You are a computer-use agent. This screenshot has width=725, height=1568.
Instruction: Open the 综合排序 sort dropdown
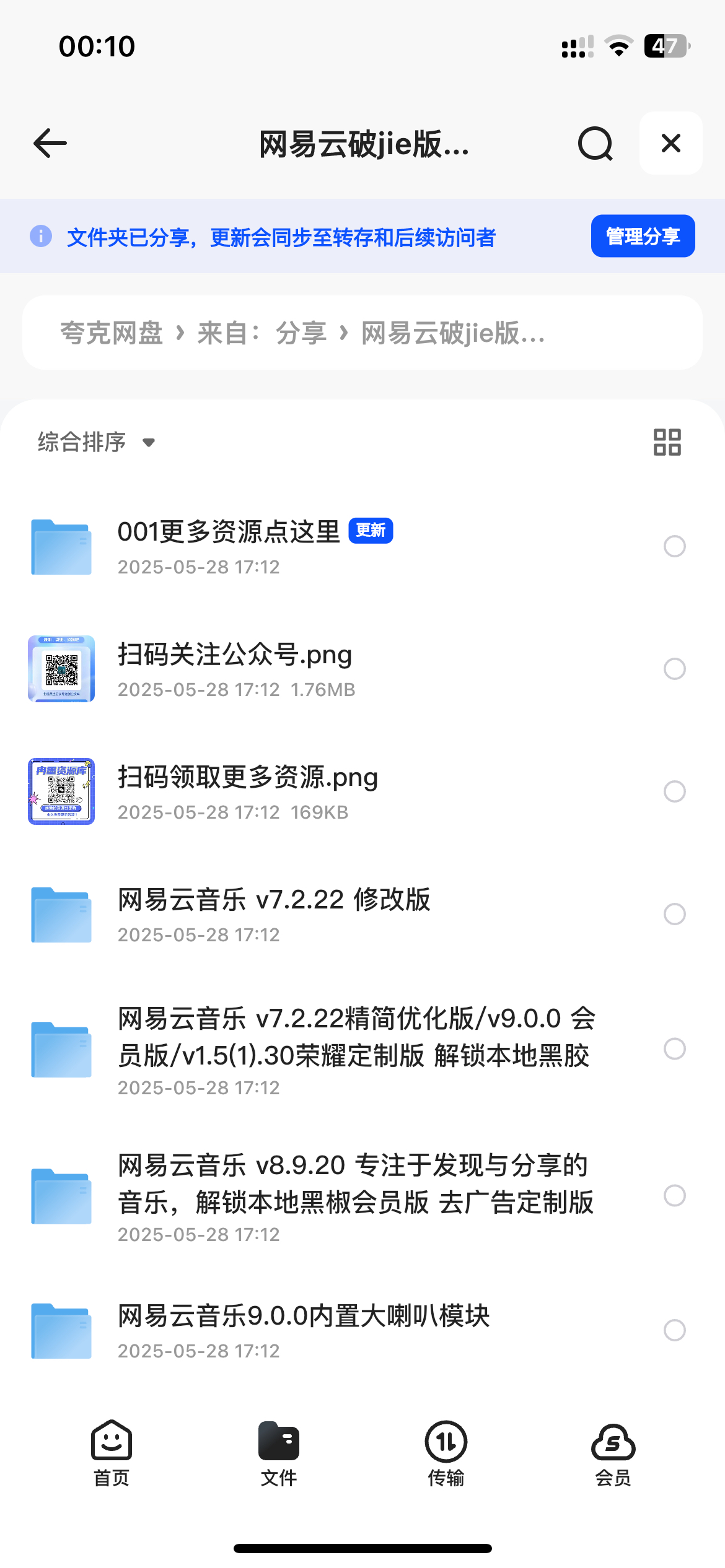coord(96,442)
